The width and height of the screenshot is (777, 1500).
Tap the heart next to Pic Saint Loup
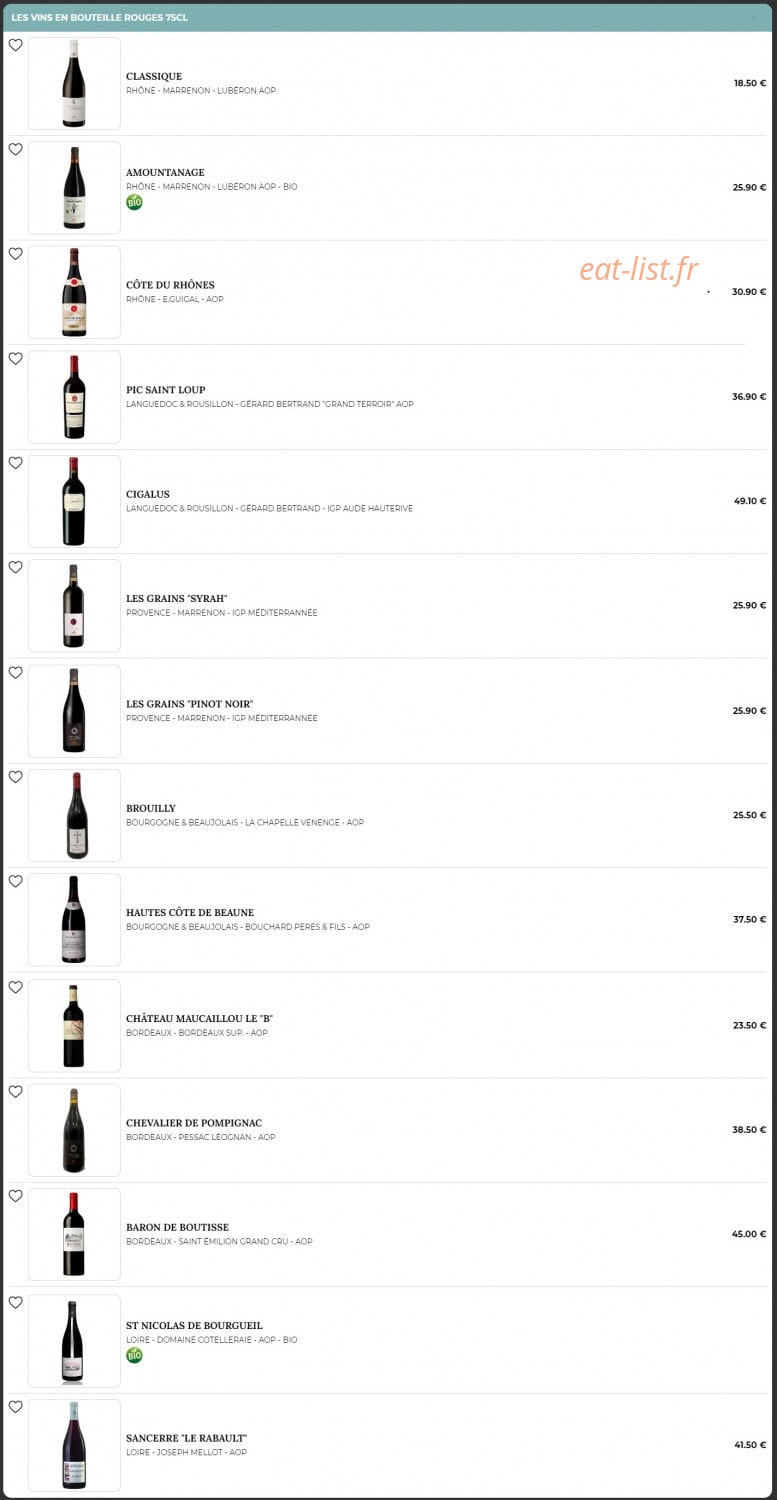(15, 358)
